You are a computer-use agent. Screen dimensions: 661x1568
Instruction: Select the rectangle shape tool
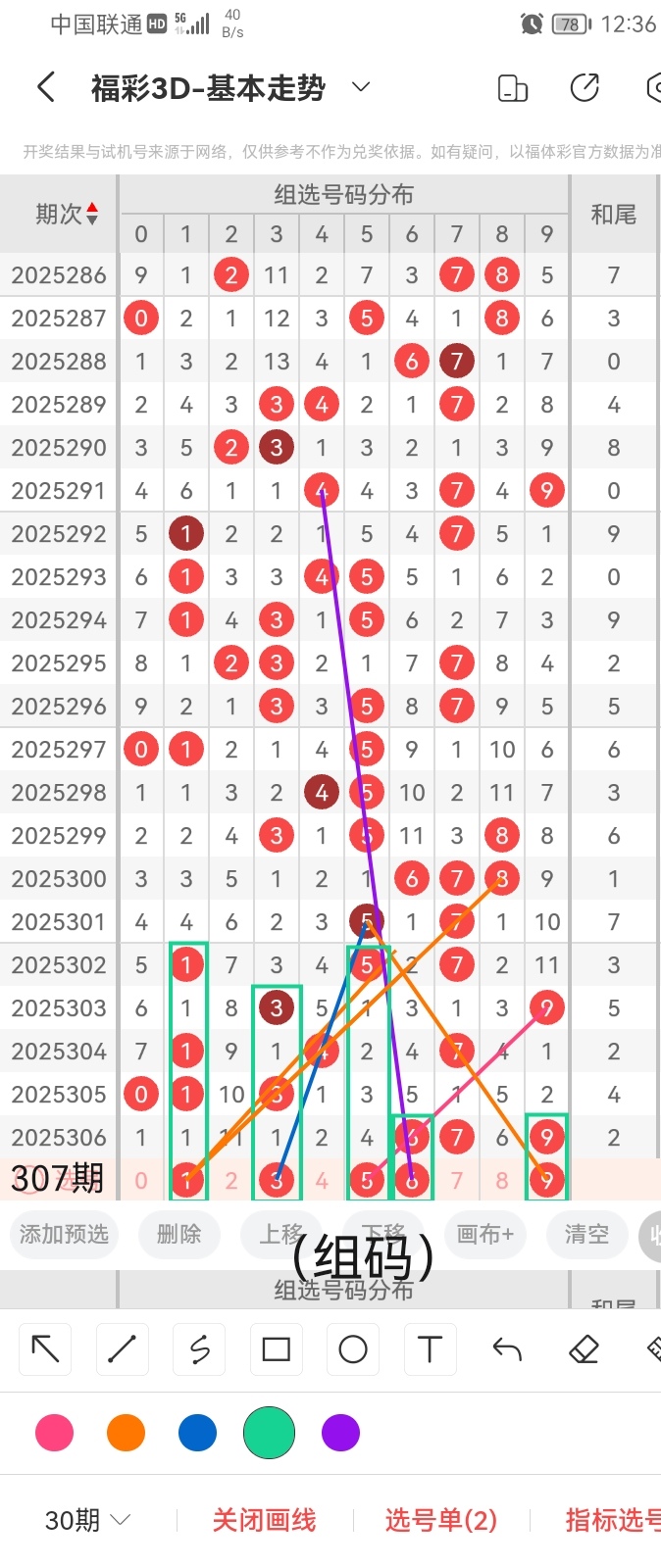click(277, 1349)
